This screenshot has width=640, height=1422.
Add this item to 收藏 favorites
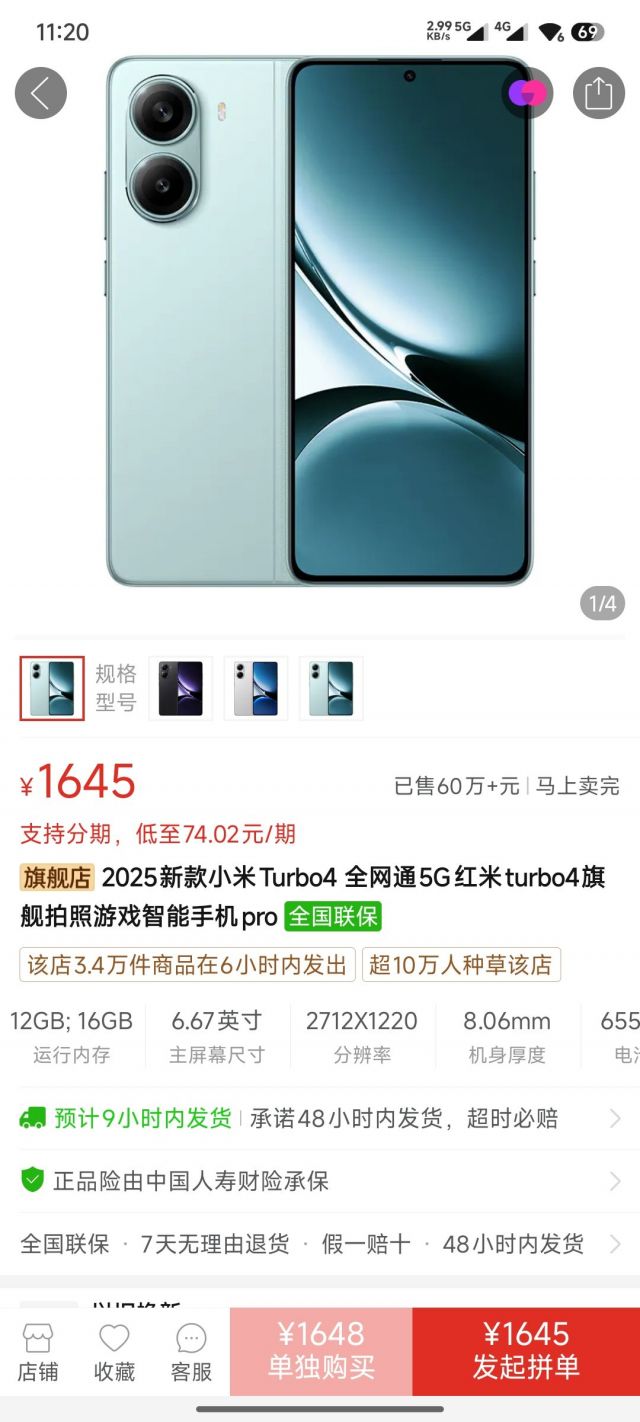114,1353
